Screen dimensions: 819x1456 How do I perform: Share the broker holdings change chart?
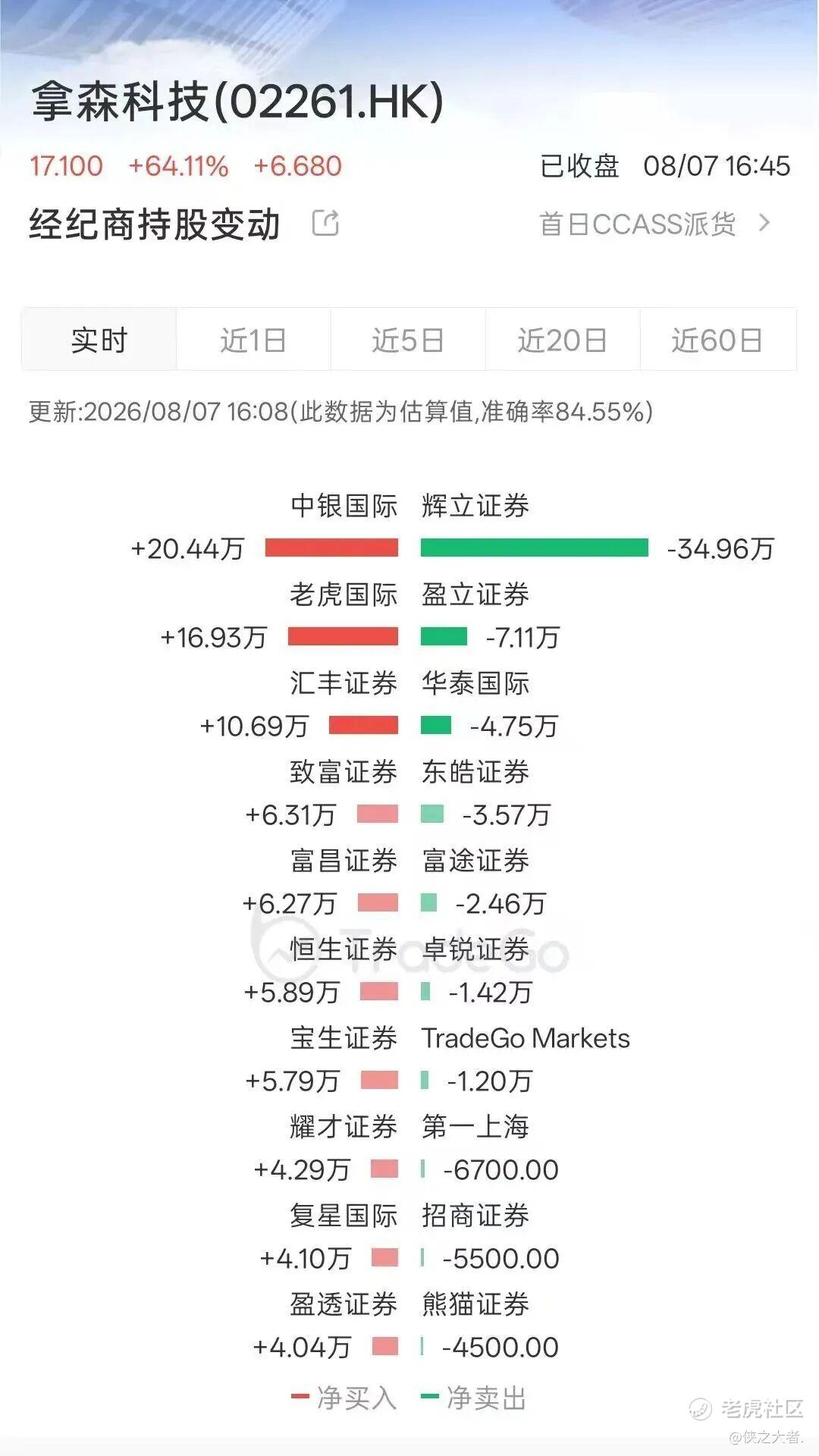(x=326, y=223)
